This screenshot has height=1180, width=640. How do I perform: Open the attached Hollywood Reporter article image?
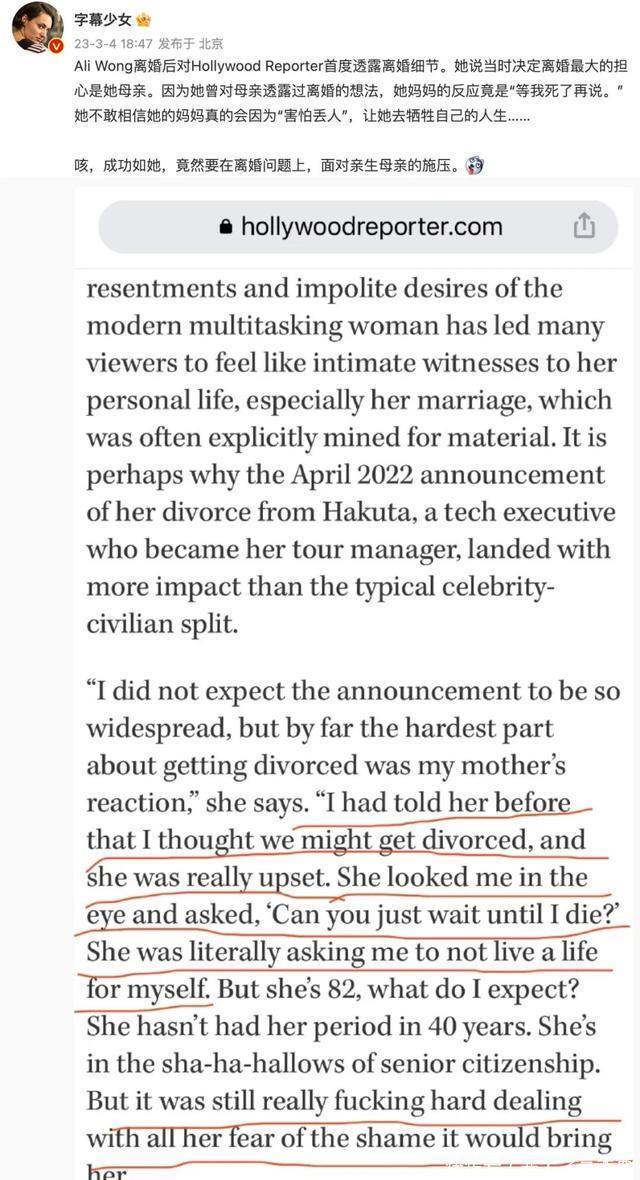355,680
